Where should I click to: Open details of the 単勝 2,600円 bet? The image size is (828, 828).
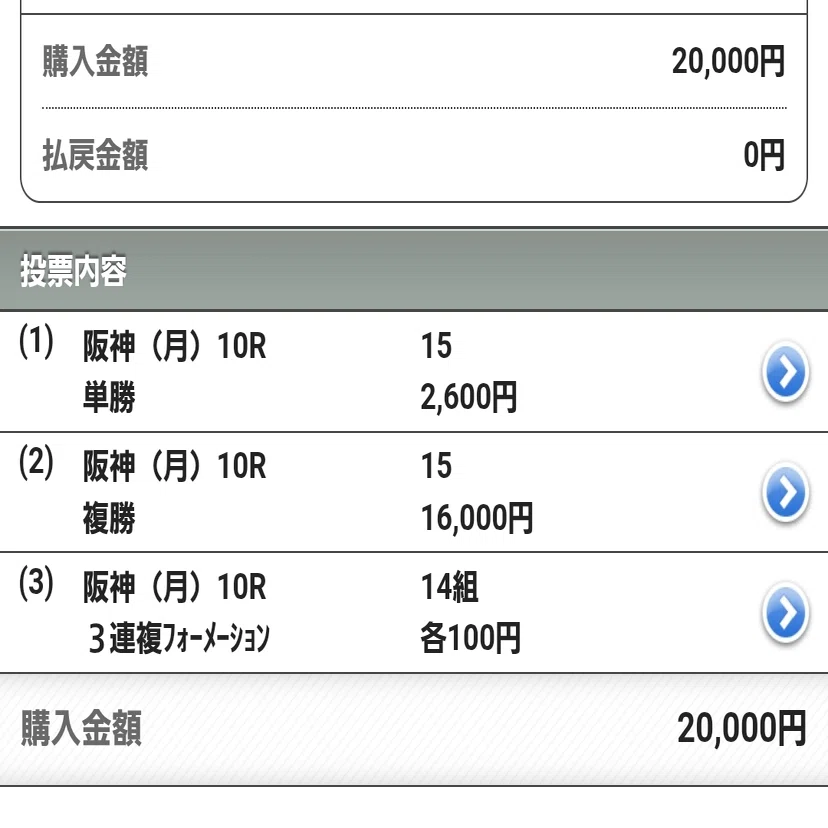coord(785,372)
